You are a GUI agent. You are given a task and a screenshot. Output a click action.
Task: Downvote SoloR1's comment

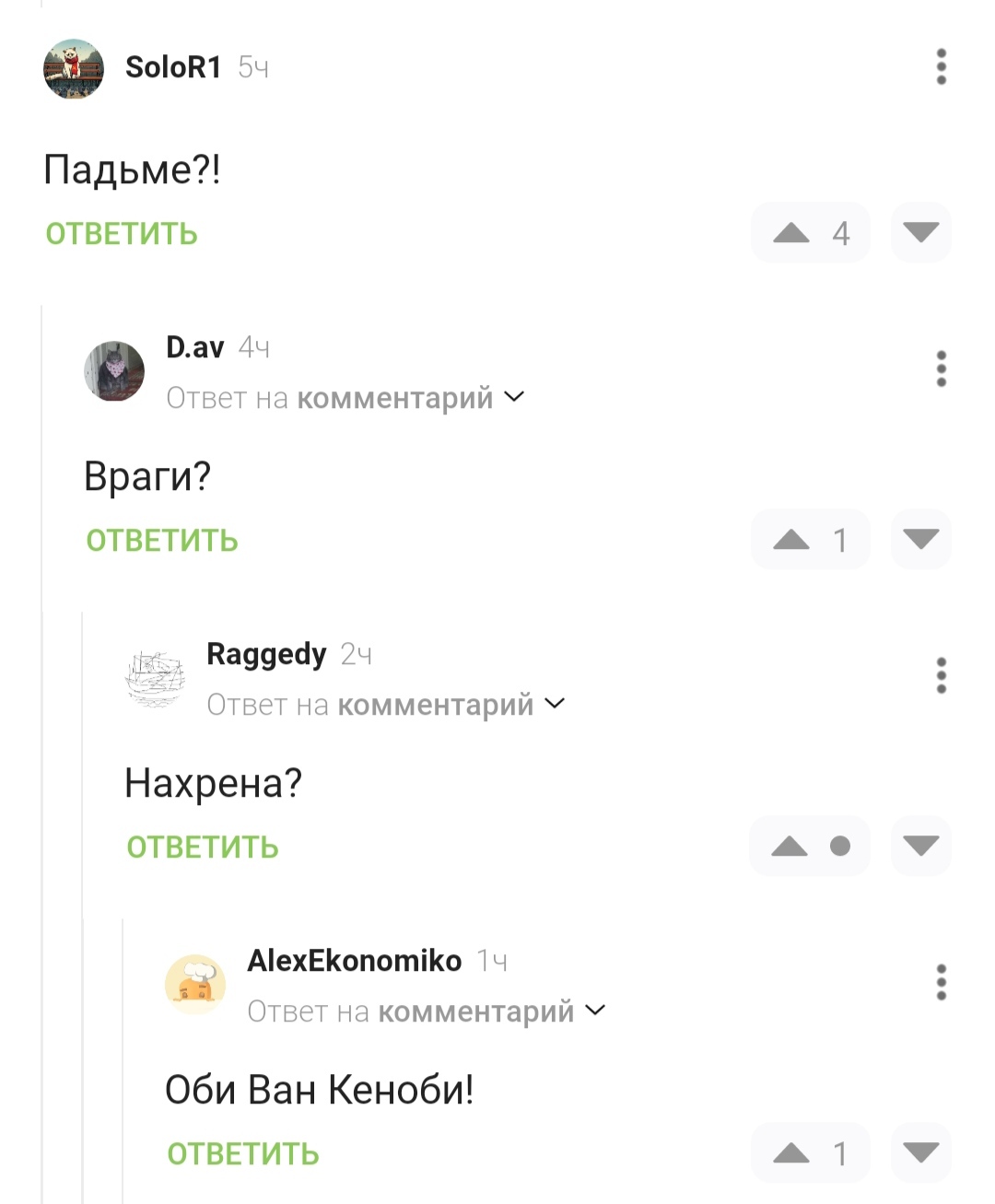coord(920,232)
